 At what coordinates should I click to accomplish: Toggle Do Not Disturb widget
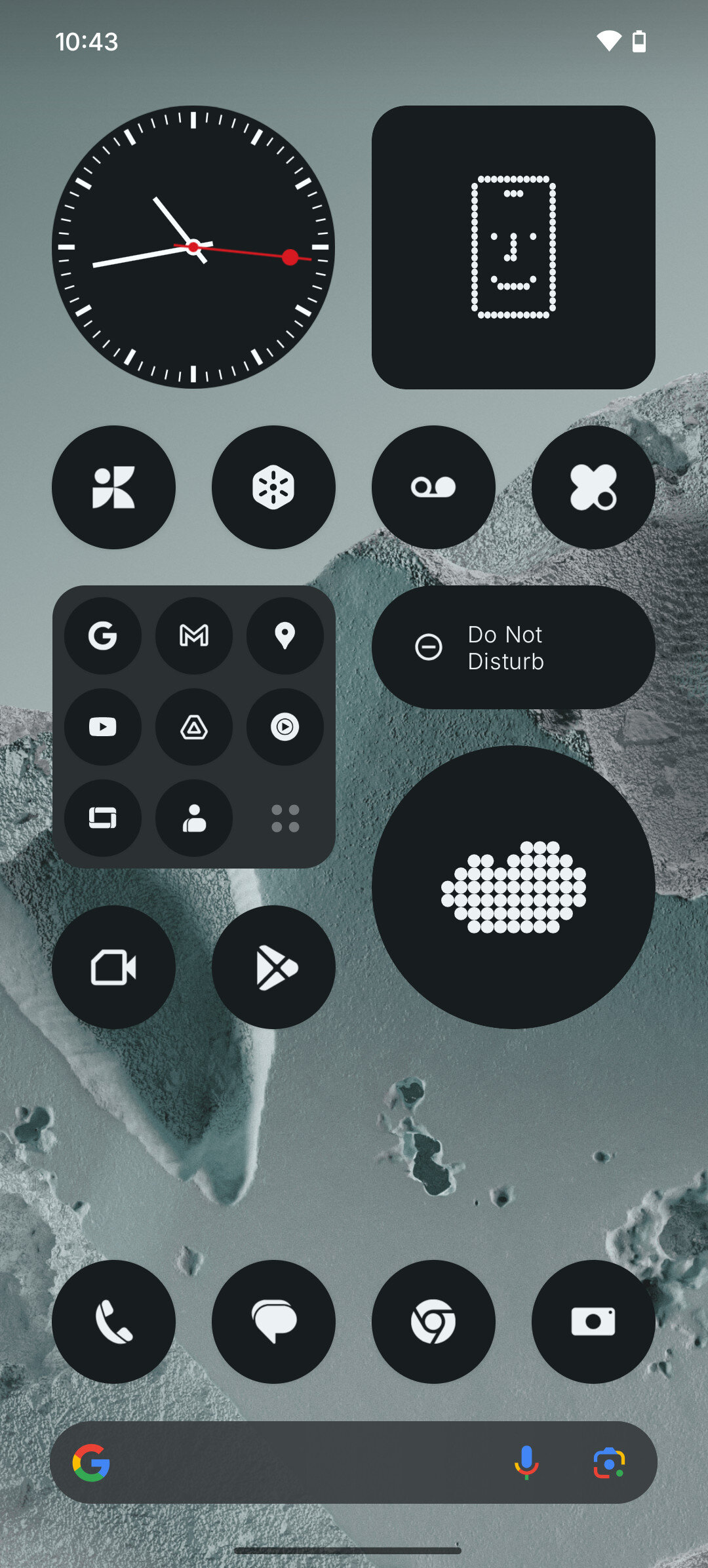tap(513, 647)
